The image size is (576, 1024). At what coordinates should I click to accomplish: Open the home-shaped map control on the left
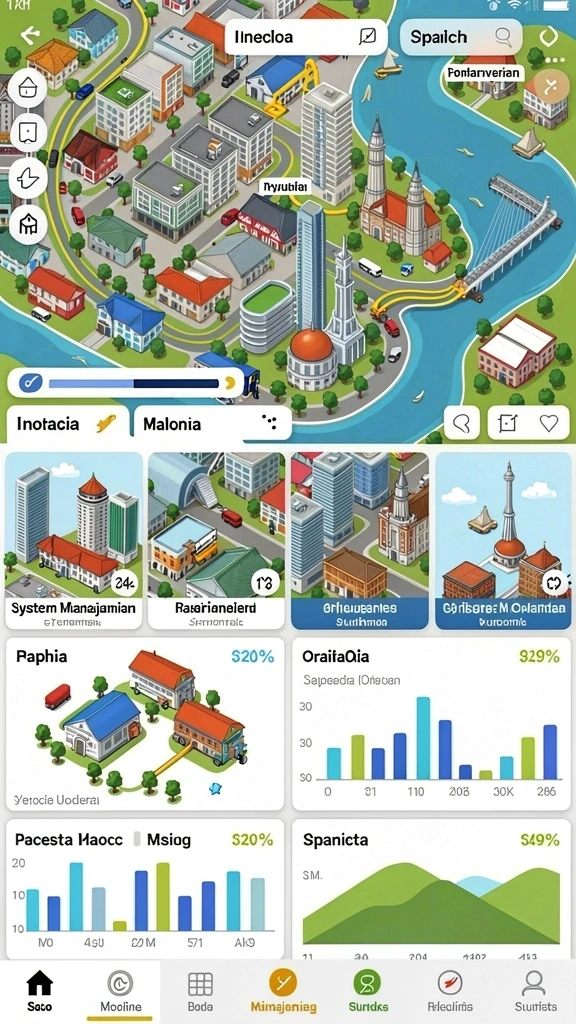click(27, 88)
